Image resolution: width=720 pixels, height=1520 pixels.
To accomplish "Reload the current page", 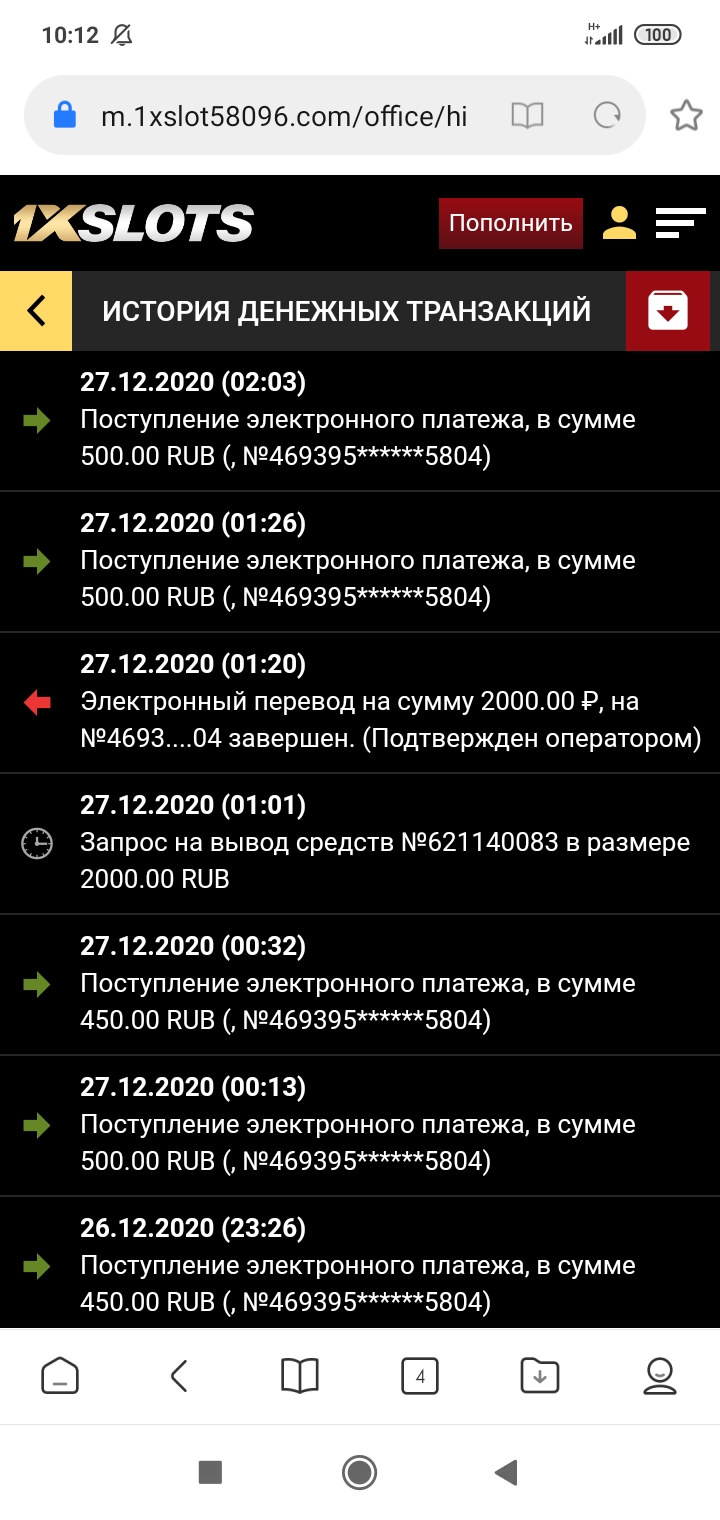I will coord(607,116).
